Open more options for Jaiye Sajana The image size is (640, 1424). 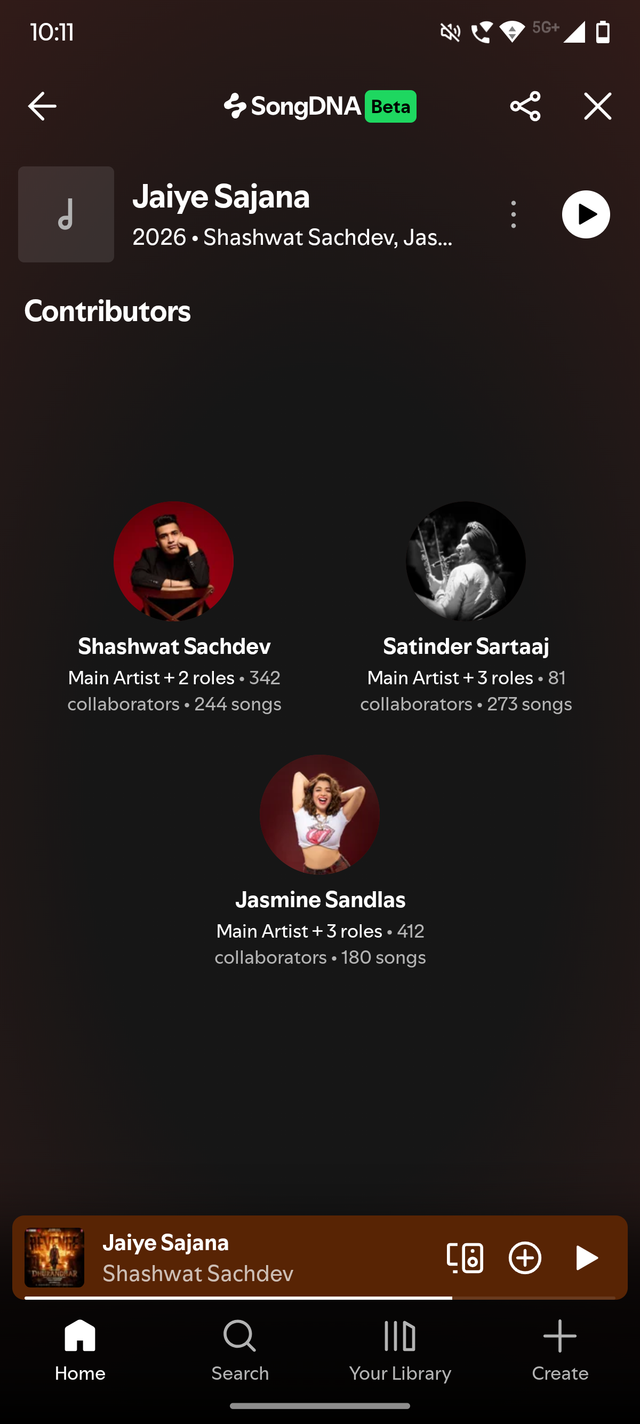coord(513,214)
